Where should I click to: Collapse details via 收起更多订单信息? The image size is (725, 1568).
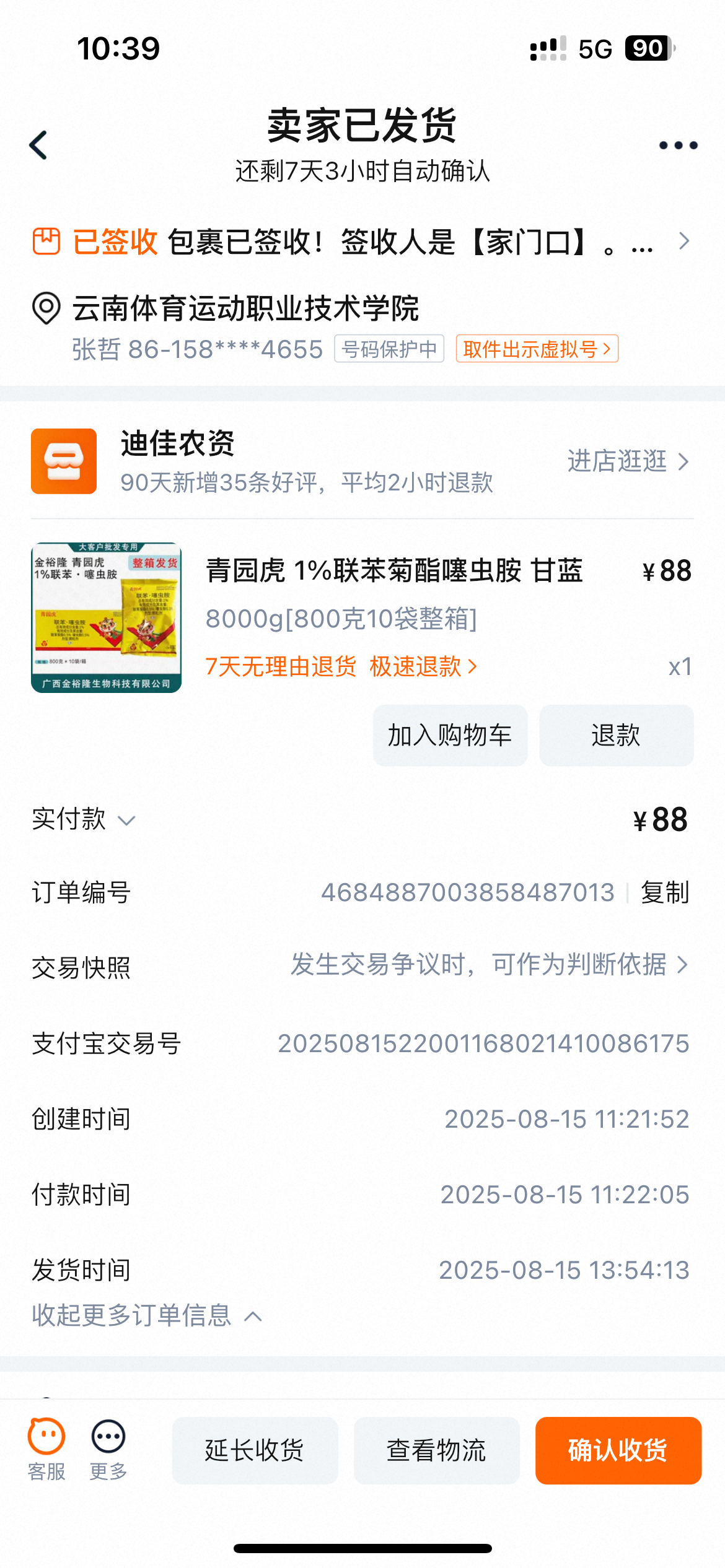(147, 1315)
